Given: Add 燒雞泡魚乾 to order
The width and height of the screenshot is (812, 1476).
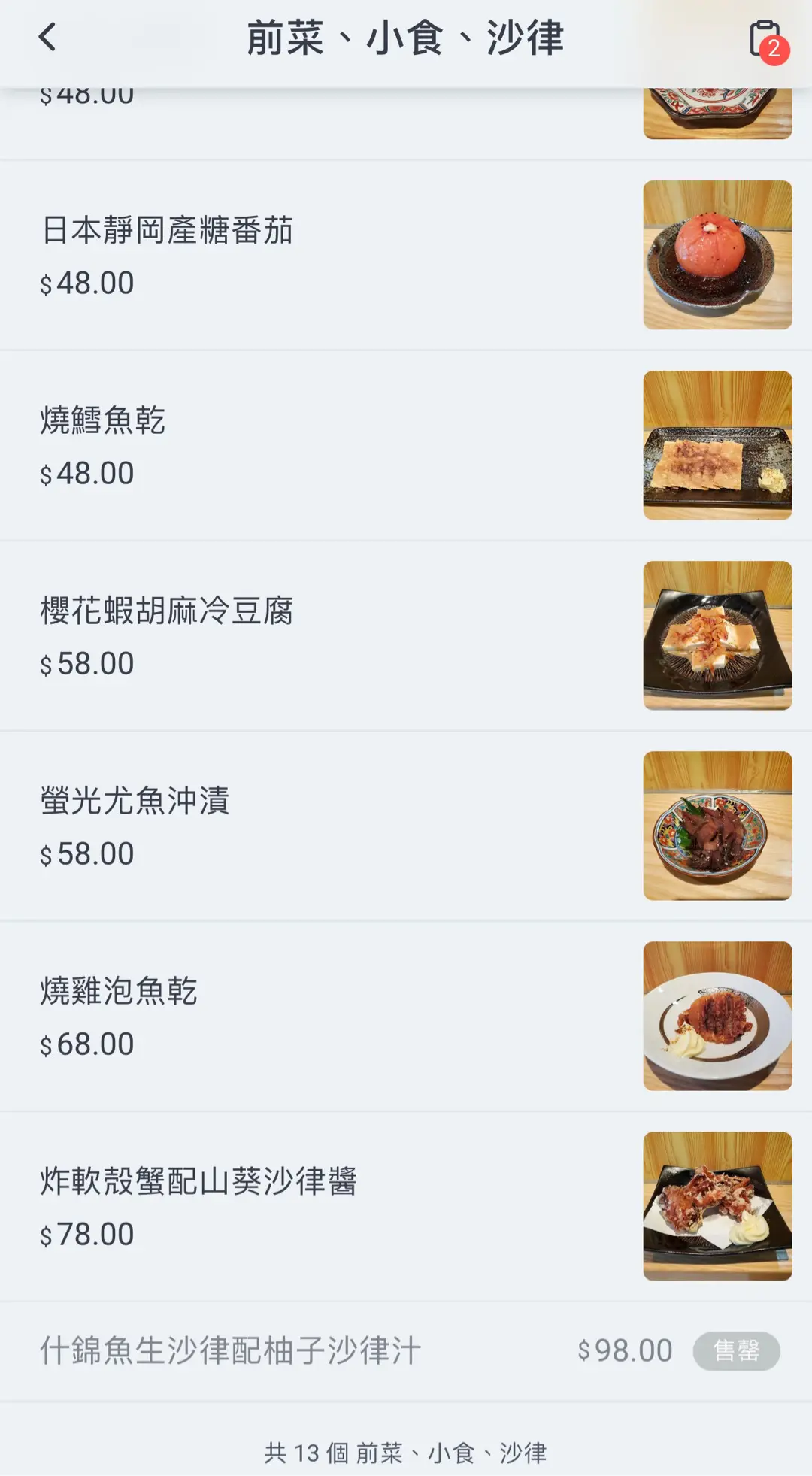Looking at the screenshot, I should click(x=119, y=991).
